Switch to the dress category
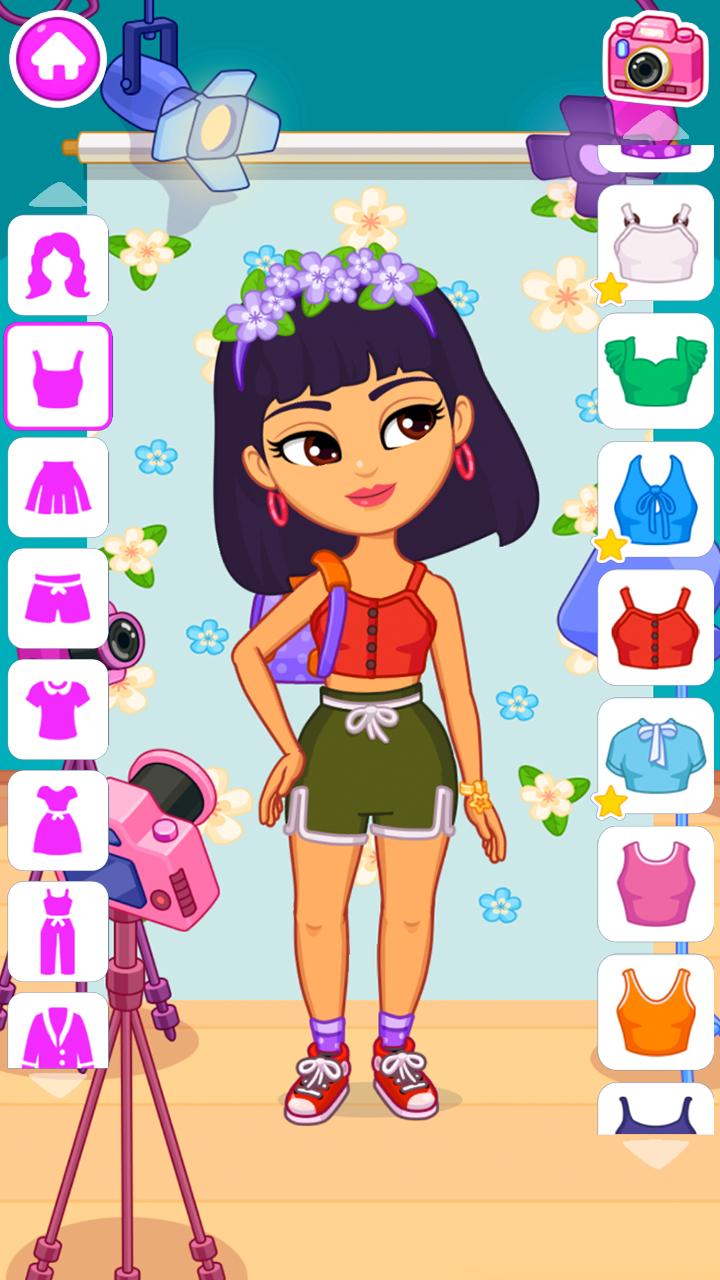 point(58,820)
